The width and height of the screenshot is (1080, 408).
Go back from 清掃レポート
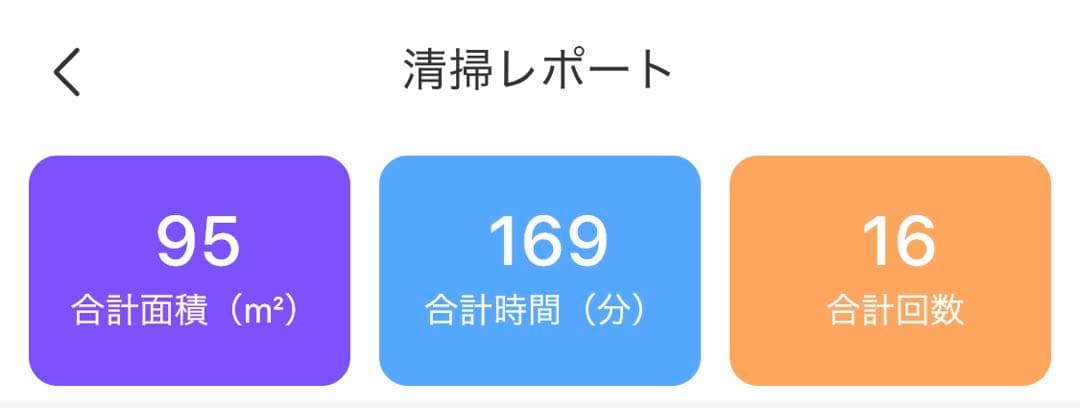pyautogui.click(x=67, y=73)
